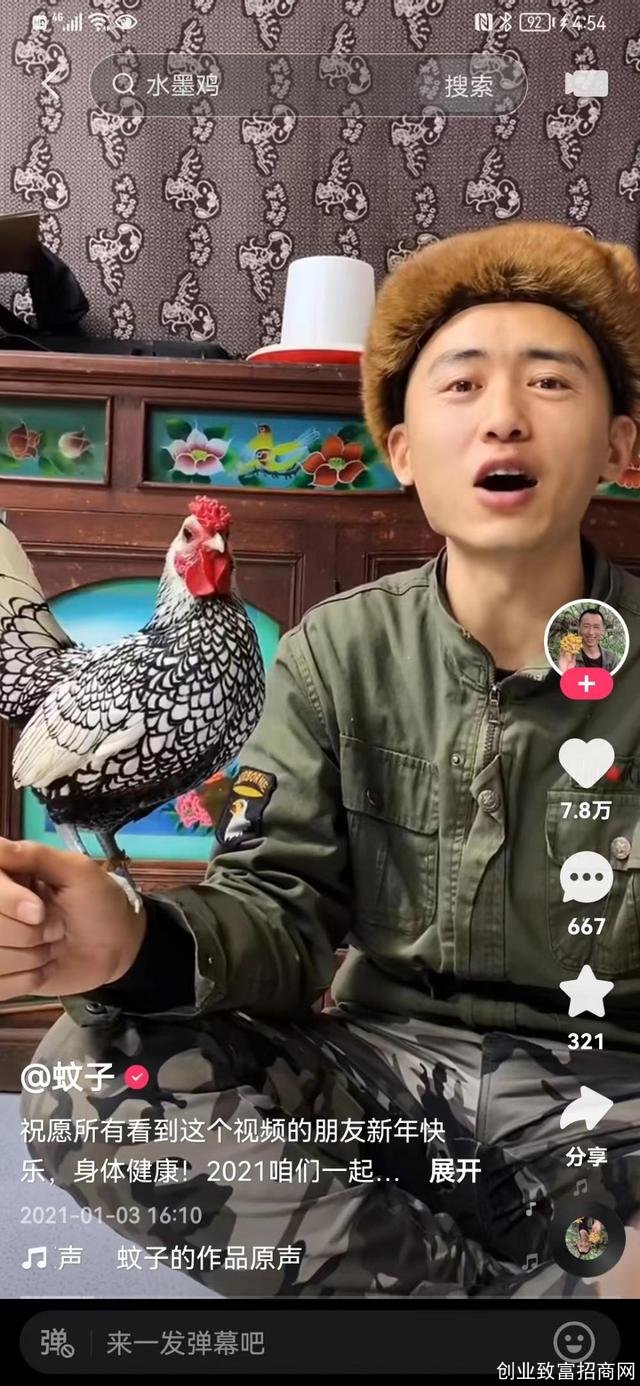The height and width of the screenshot is (1386, 640).
Task: Open the comments with 667 replies
Action: [586, 879]
